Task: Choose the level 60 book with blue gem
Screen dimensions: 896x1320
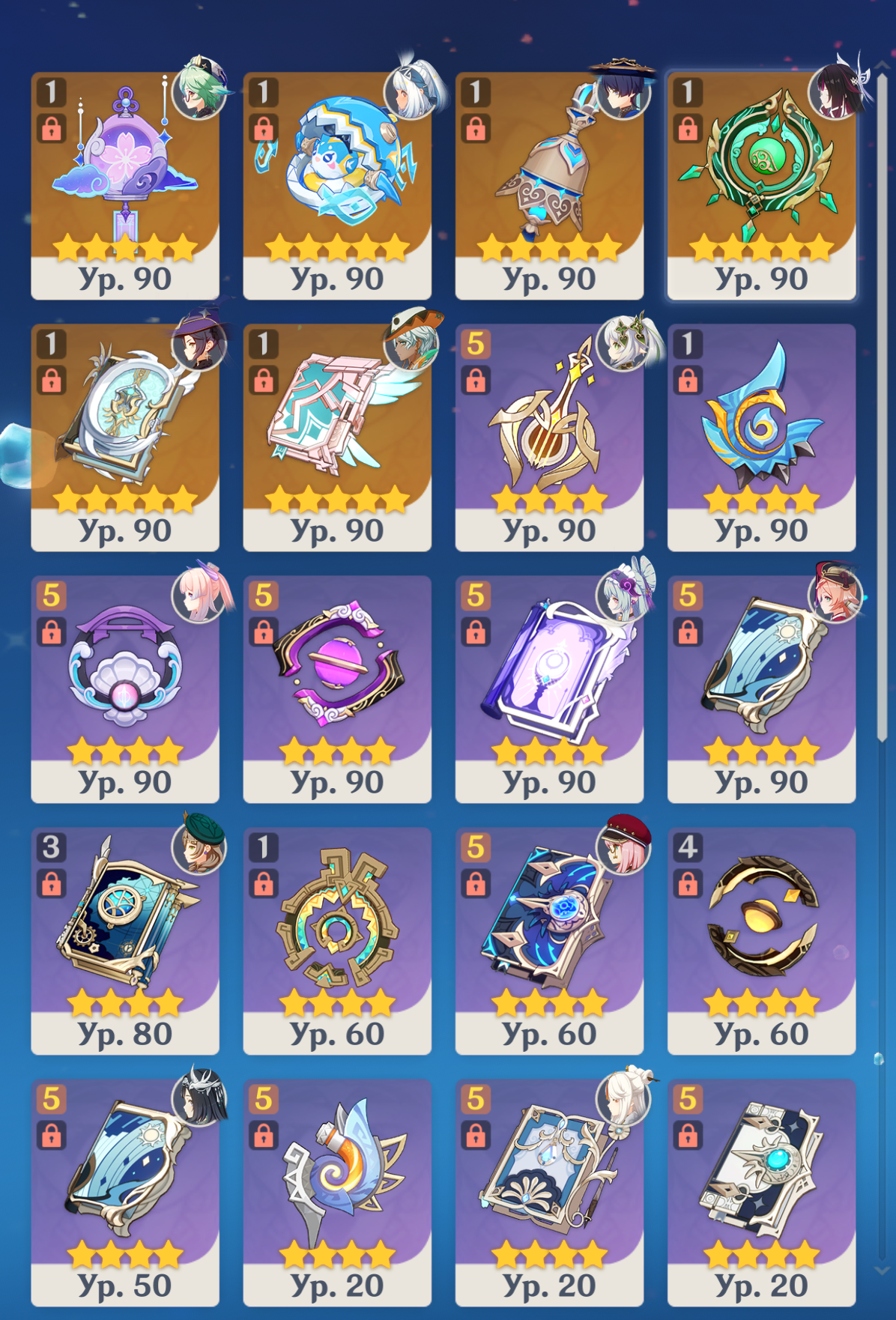Action: [x=549, y=941]
